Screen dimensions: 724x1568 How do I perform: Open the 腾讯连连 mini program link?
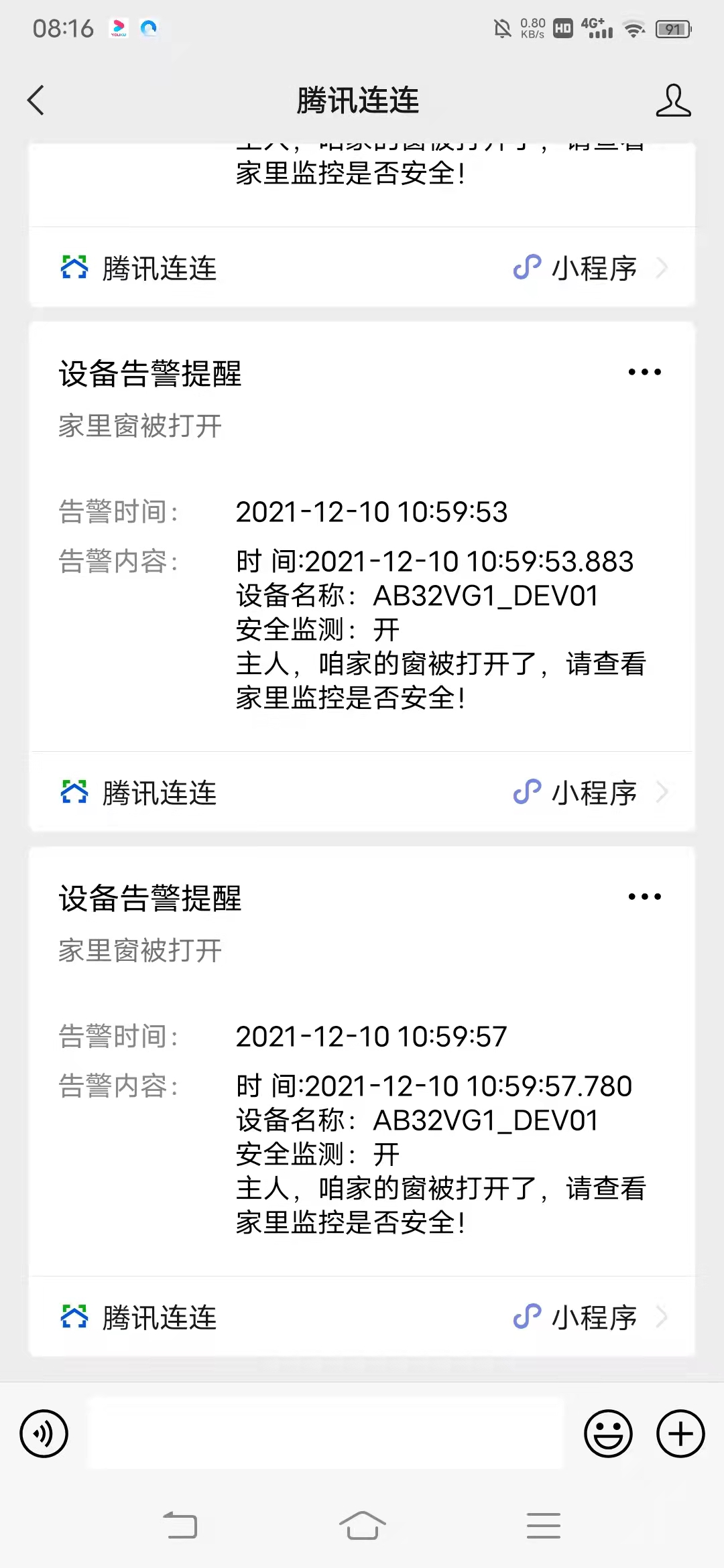click(158, 268)
